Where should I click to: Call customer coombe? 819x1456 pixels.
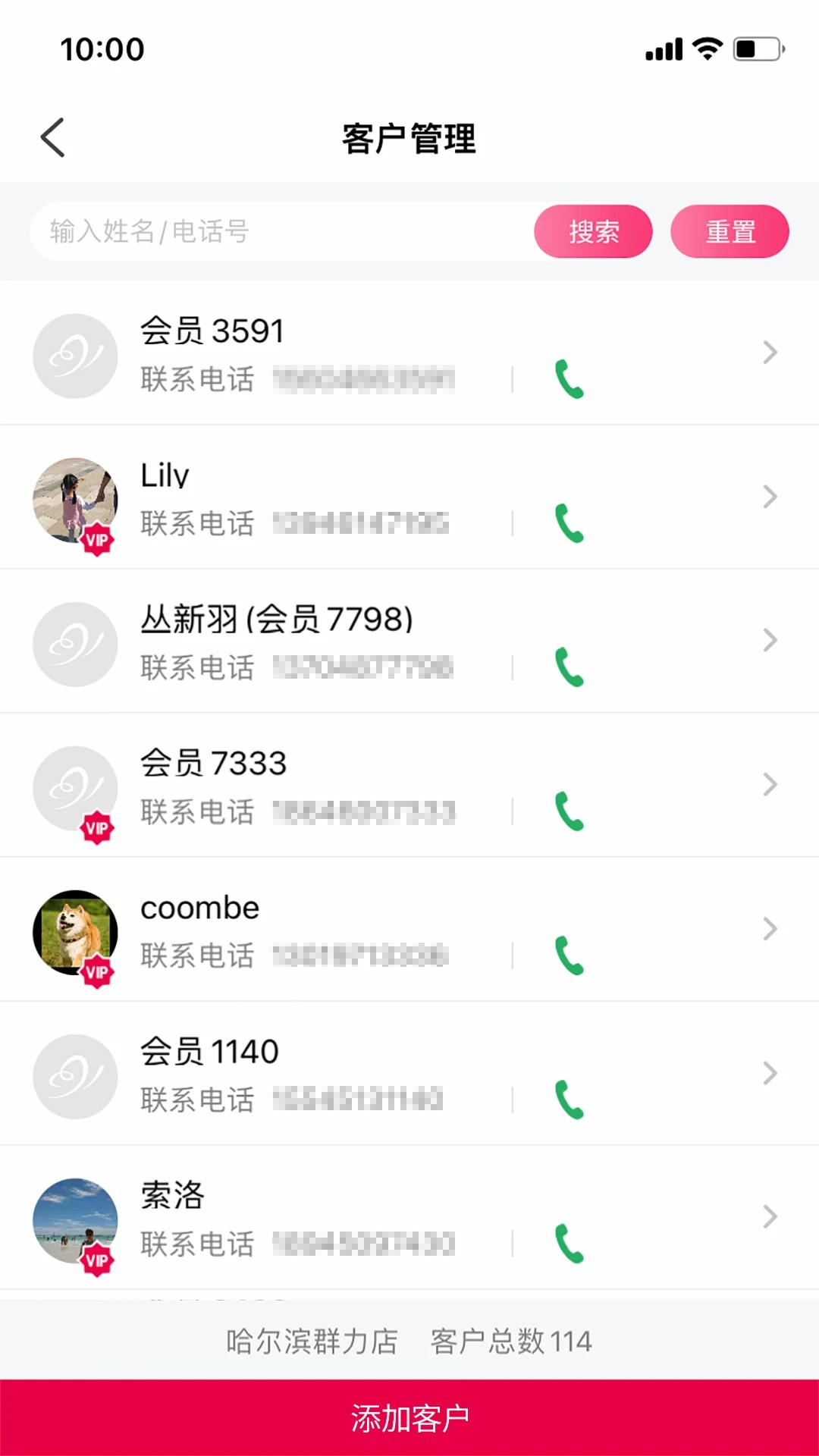(x=570, y=955)
